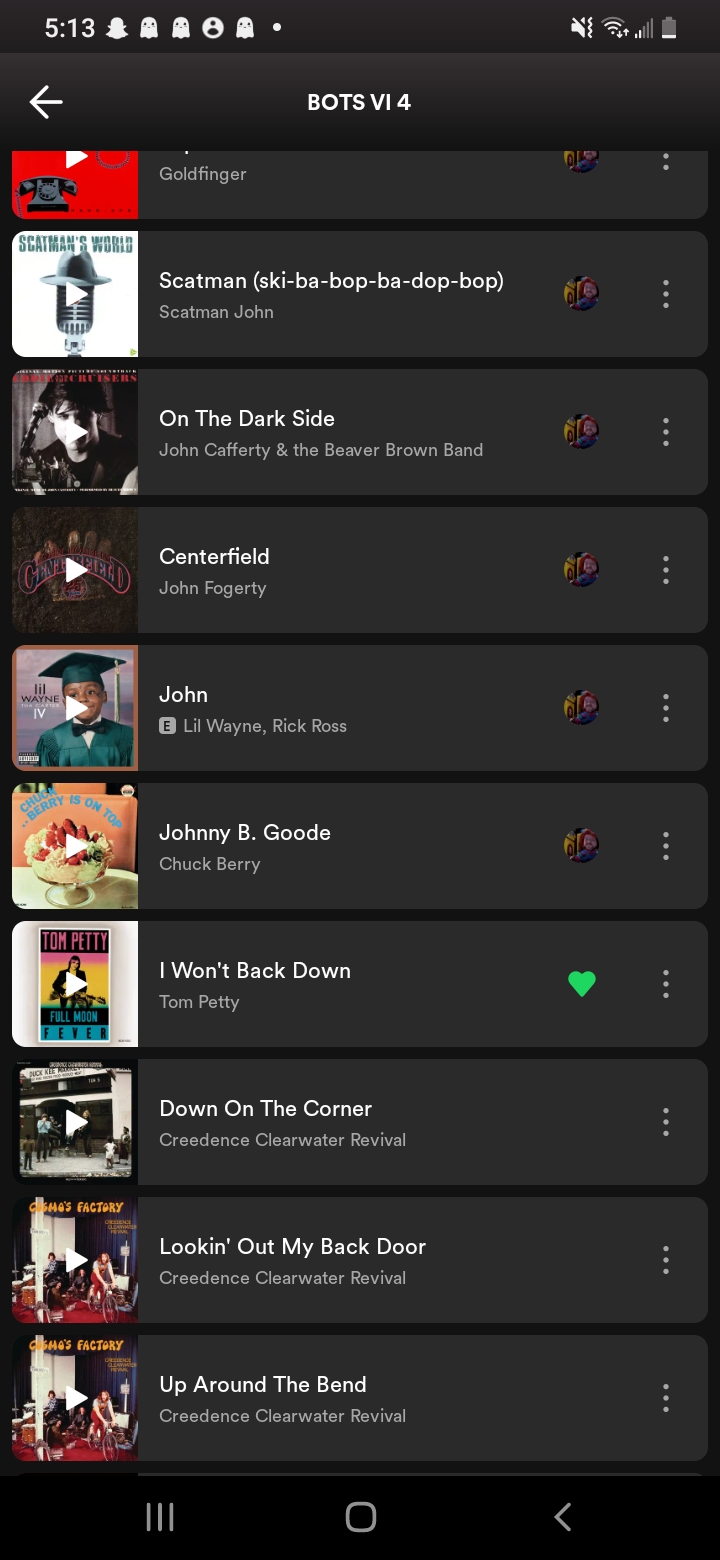
Task: Open more options for Down On The Corner
Action: point(666,1122)
